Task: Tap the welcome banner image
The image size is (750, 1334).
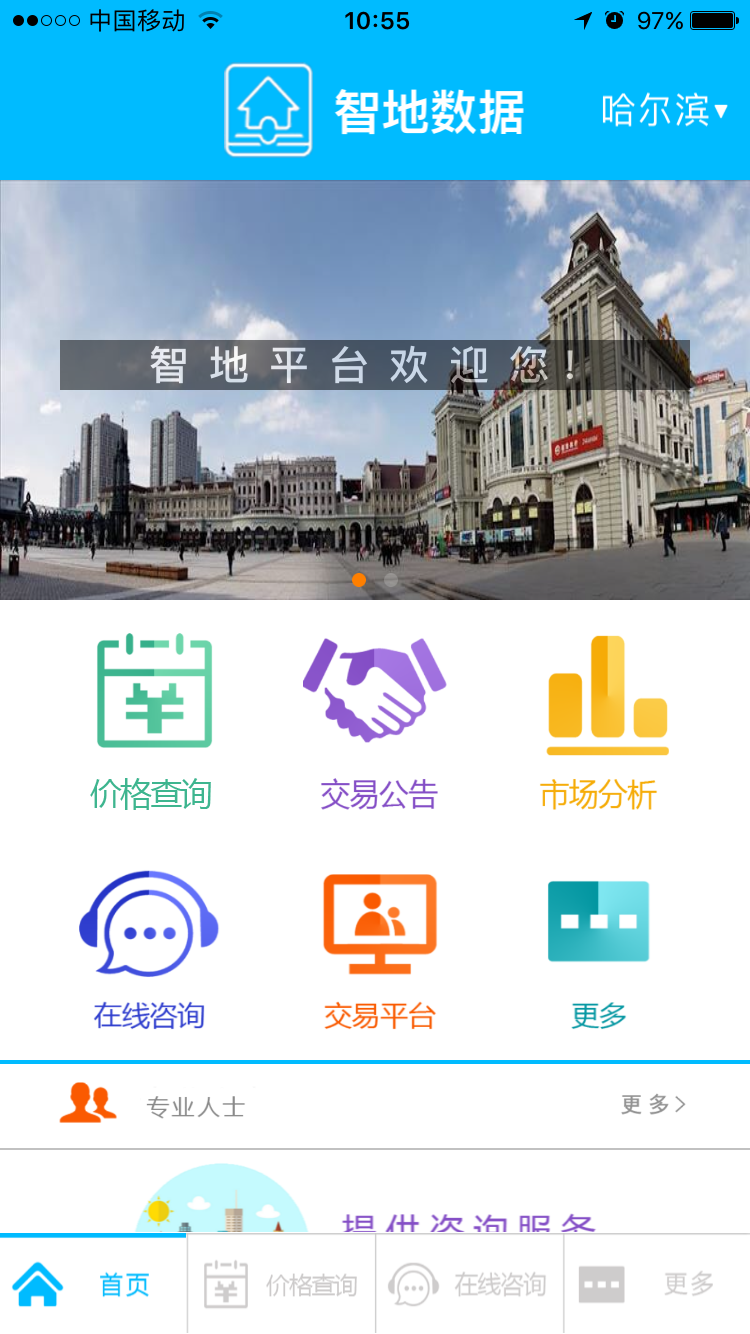Action: pyautogui.click(x=375, y=390)
